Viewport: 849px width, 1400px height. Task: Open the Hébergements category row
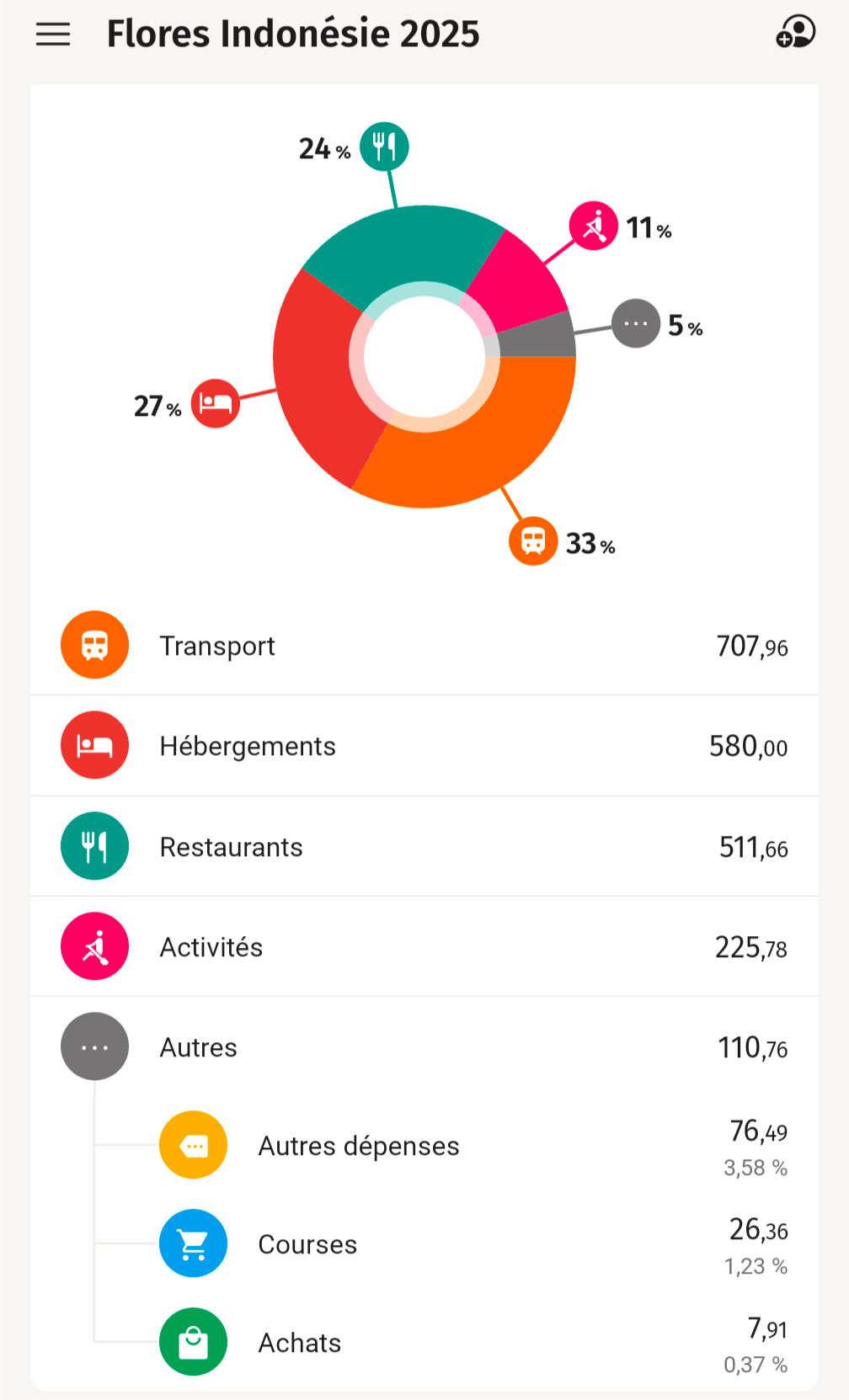[x=424, y=746]
